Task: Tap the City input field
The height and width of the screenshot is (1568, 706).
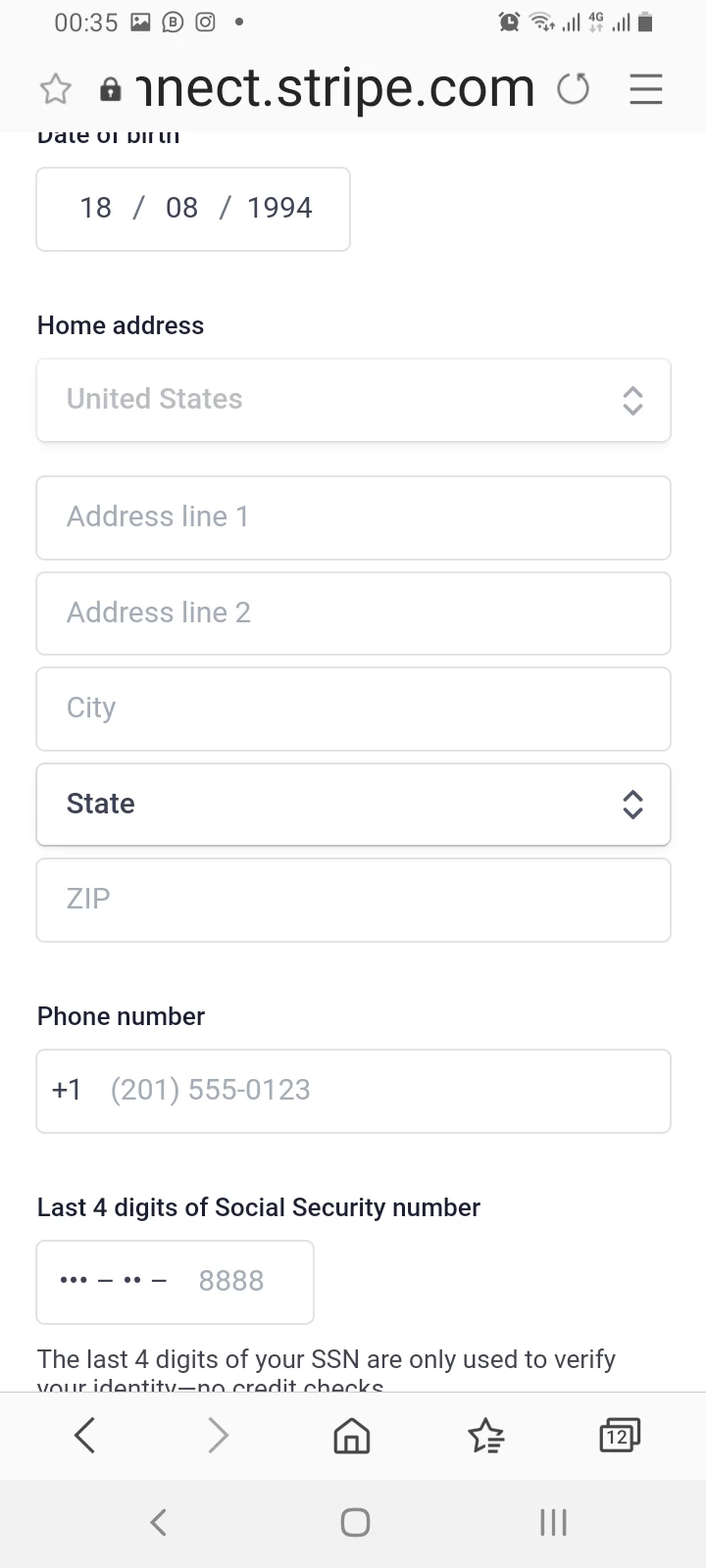Action: (x=353, y=709)
